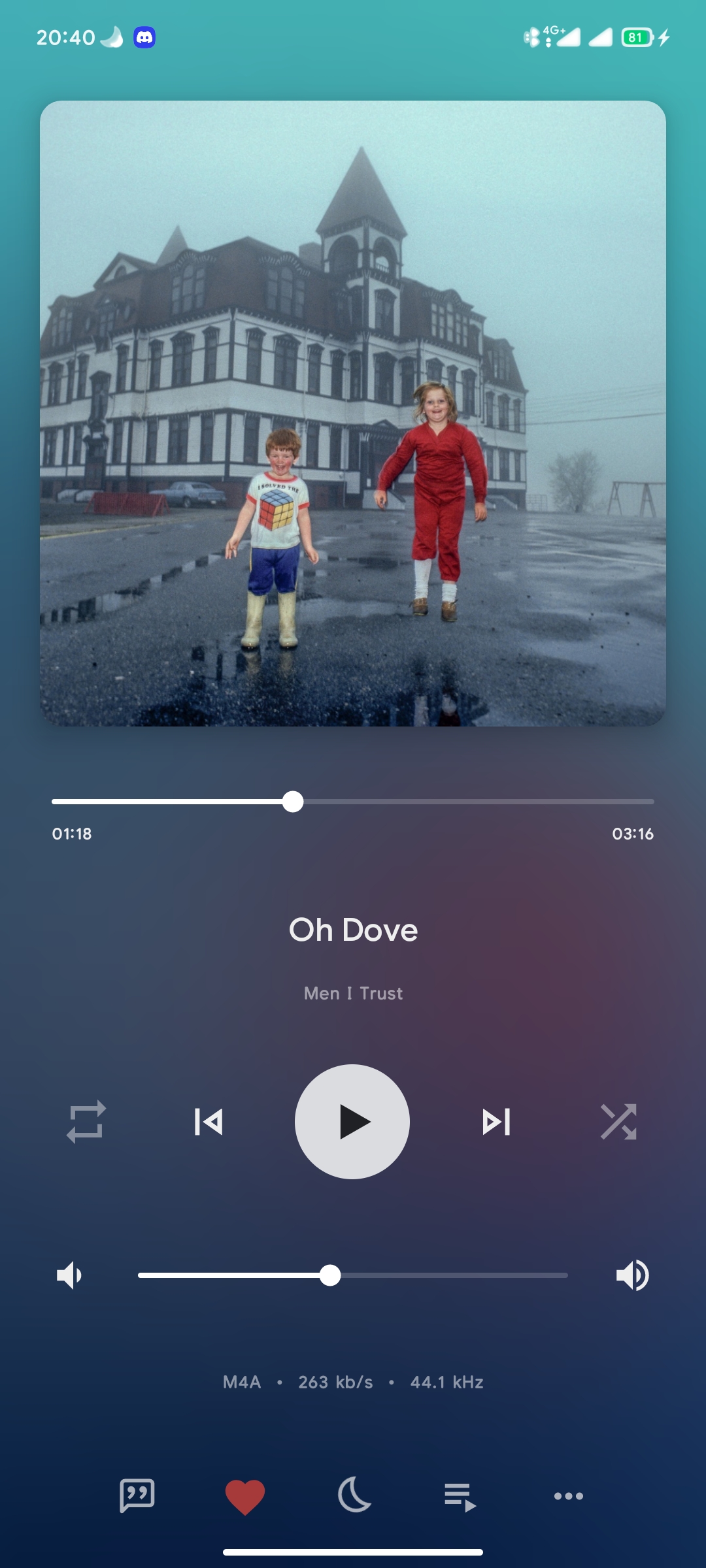Tap the album cover artwork
The image size is (706, 1568).
353,414
